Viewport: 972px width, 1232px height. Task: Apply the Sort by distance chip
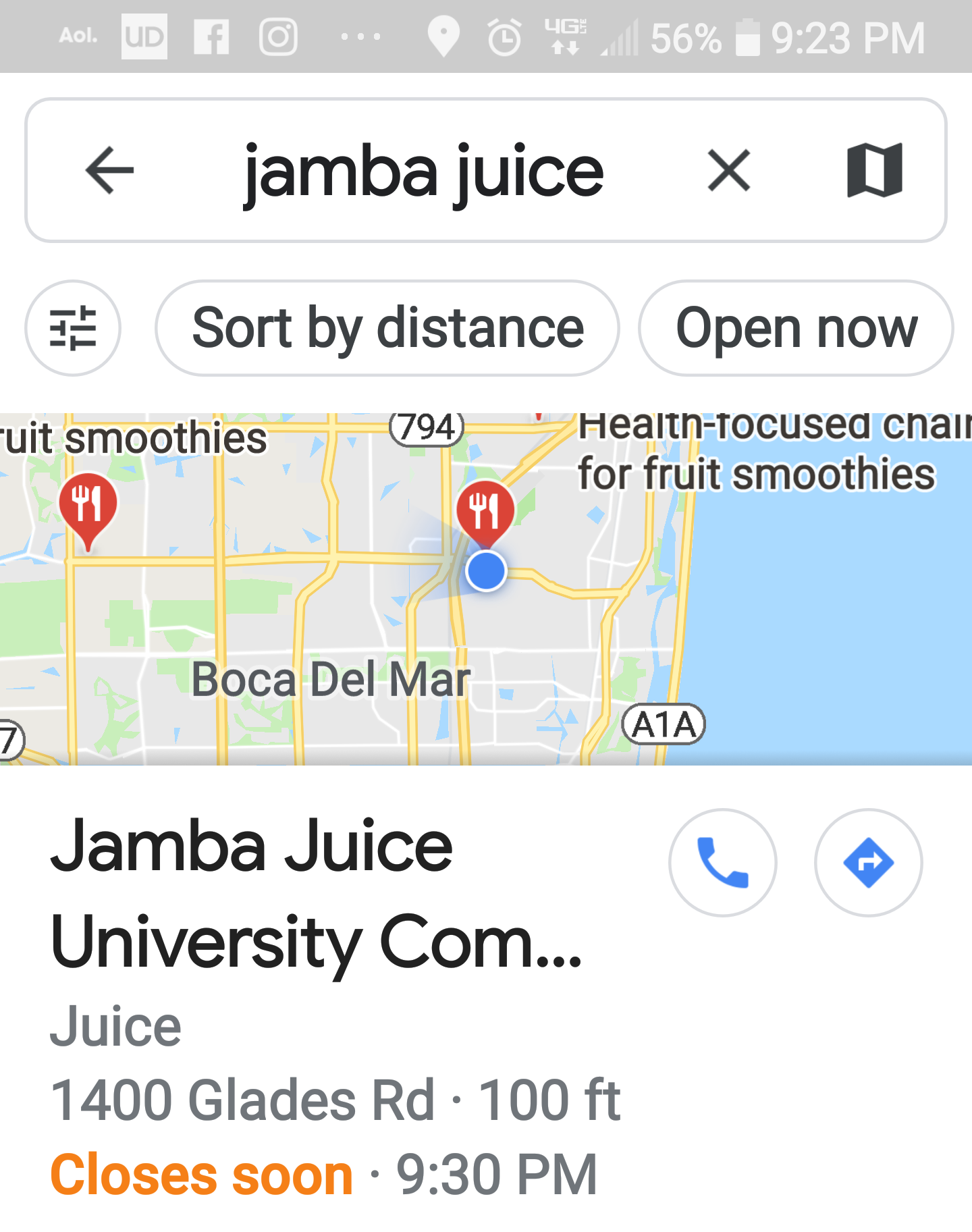tap(387, 328)
